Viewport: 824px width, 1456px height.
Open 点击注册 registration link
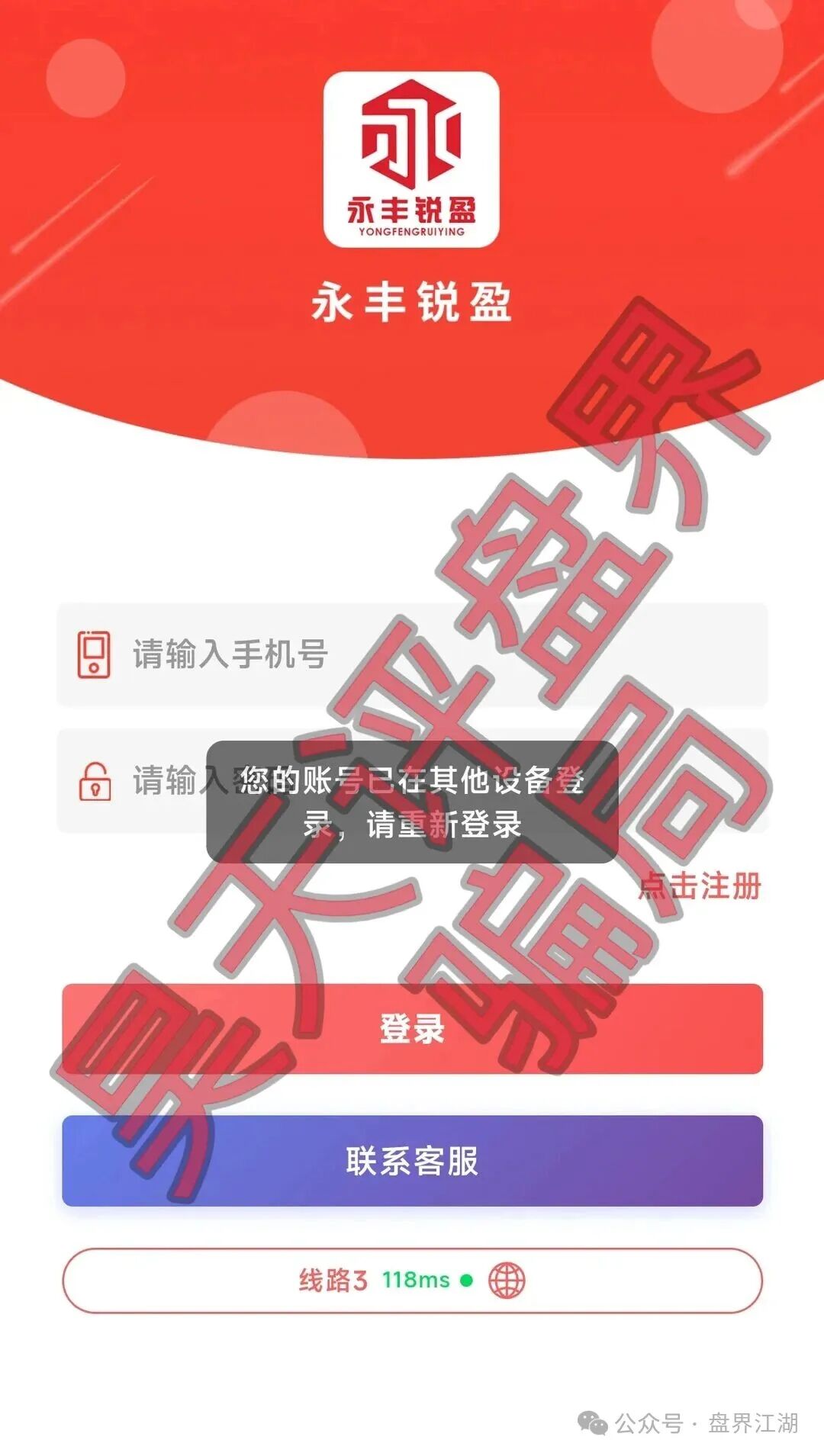coord(700,886)
